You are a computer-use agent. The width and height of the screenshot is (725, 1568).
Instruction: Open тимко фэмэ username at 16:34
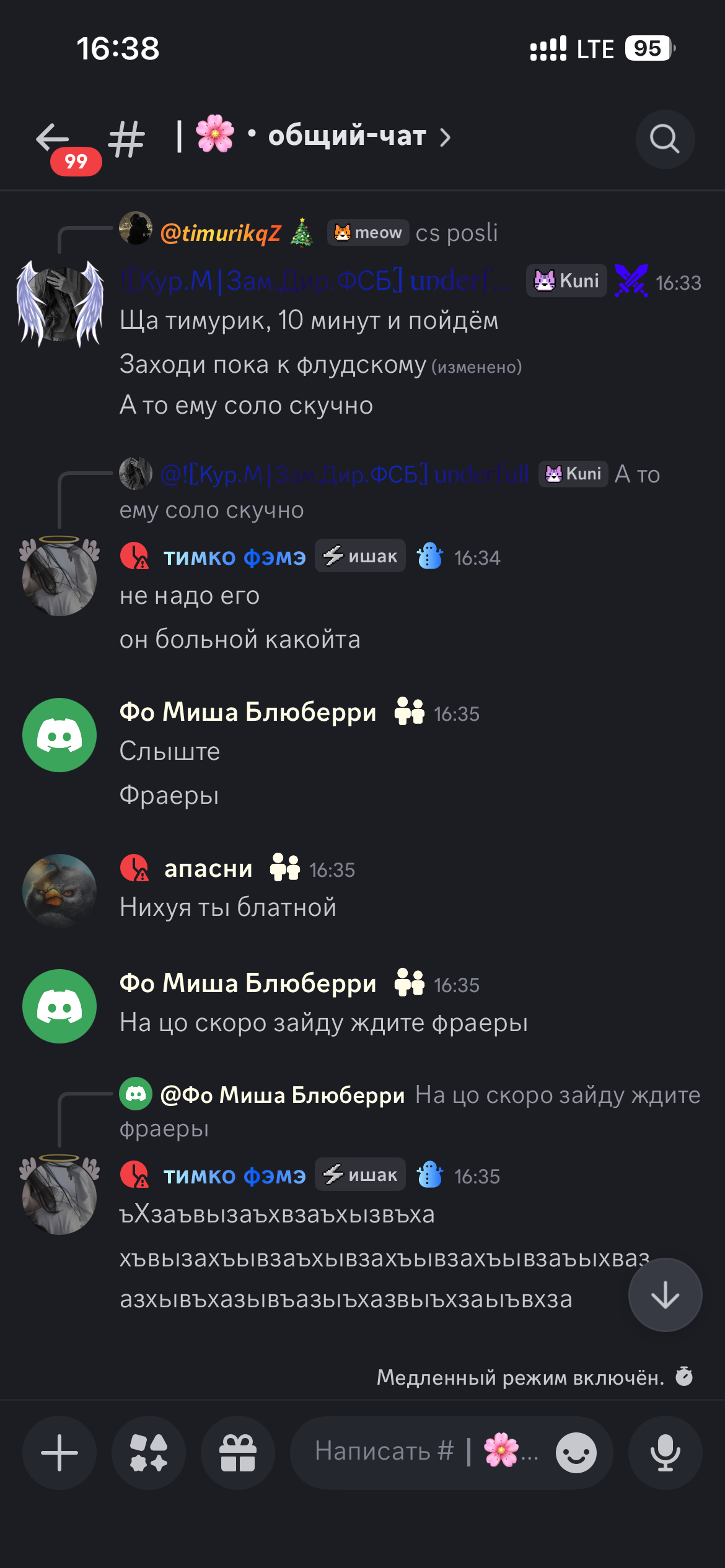pyautogui.click(x=234, y=557)
